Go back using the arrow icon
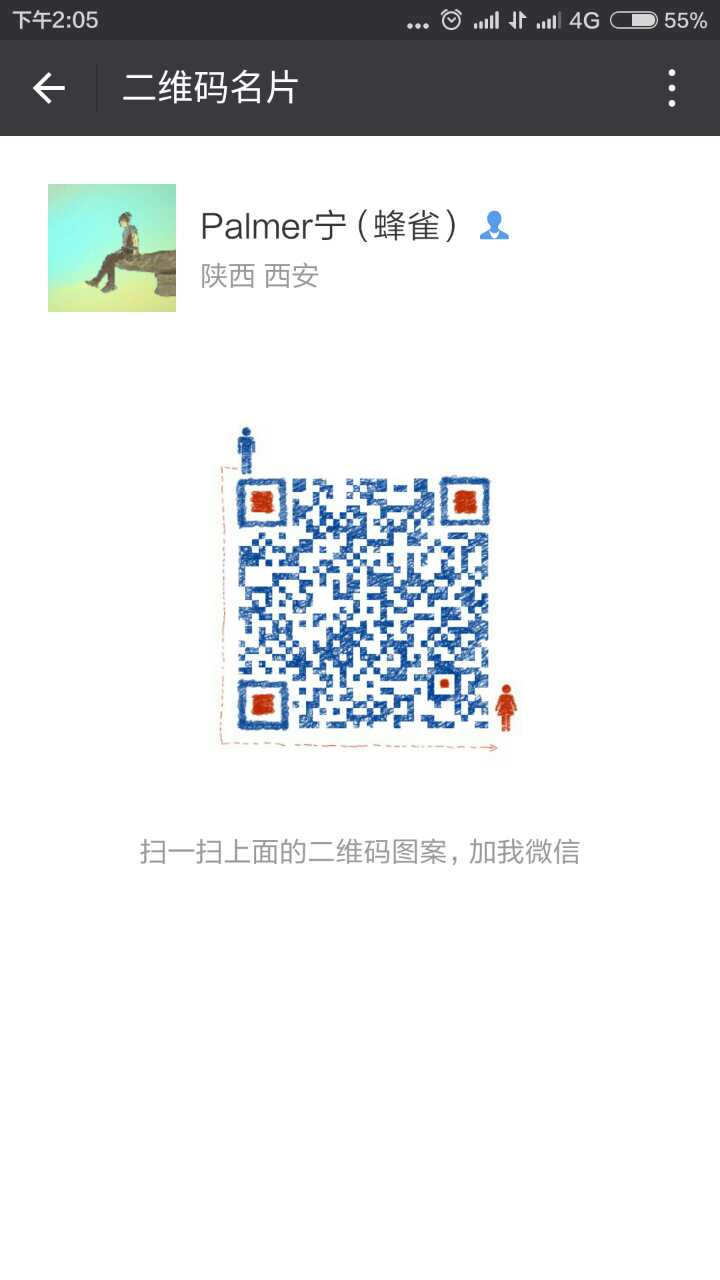 tap(48, 89)
